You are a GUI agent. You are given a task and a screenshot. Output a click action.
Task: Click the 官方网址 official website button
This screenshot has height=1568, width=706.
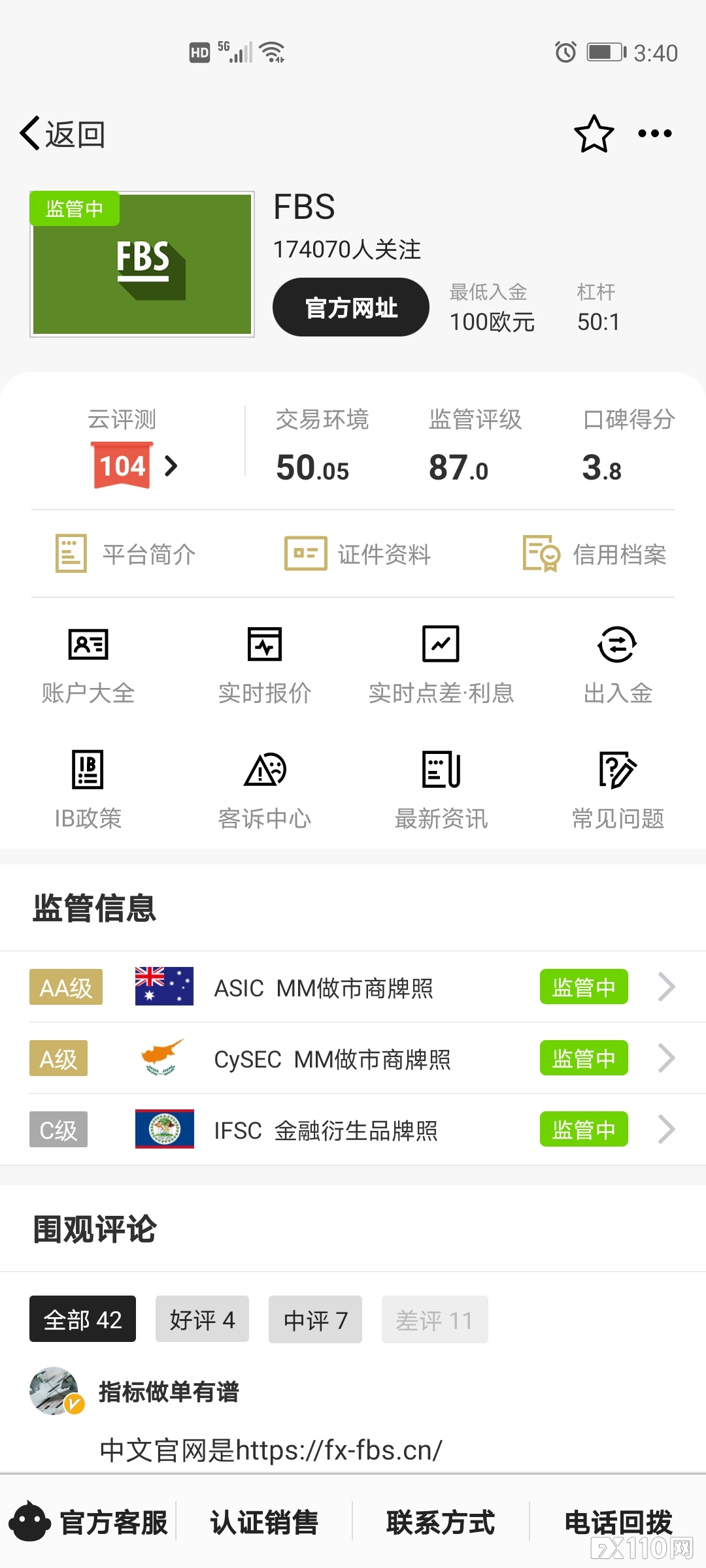(x=350, y=306)
